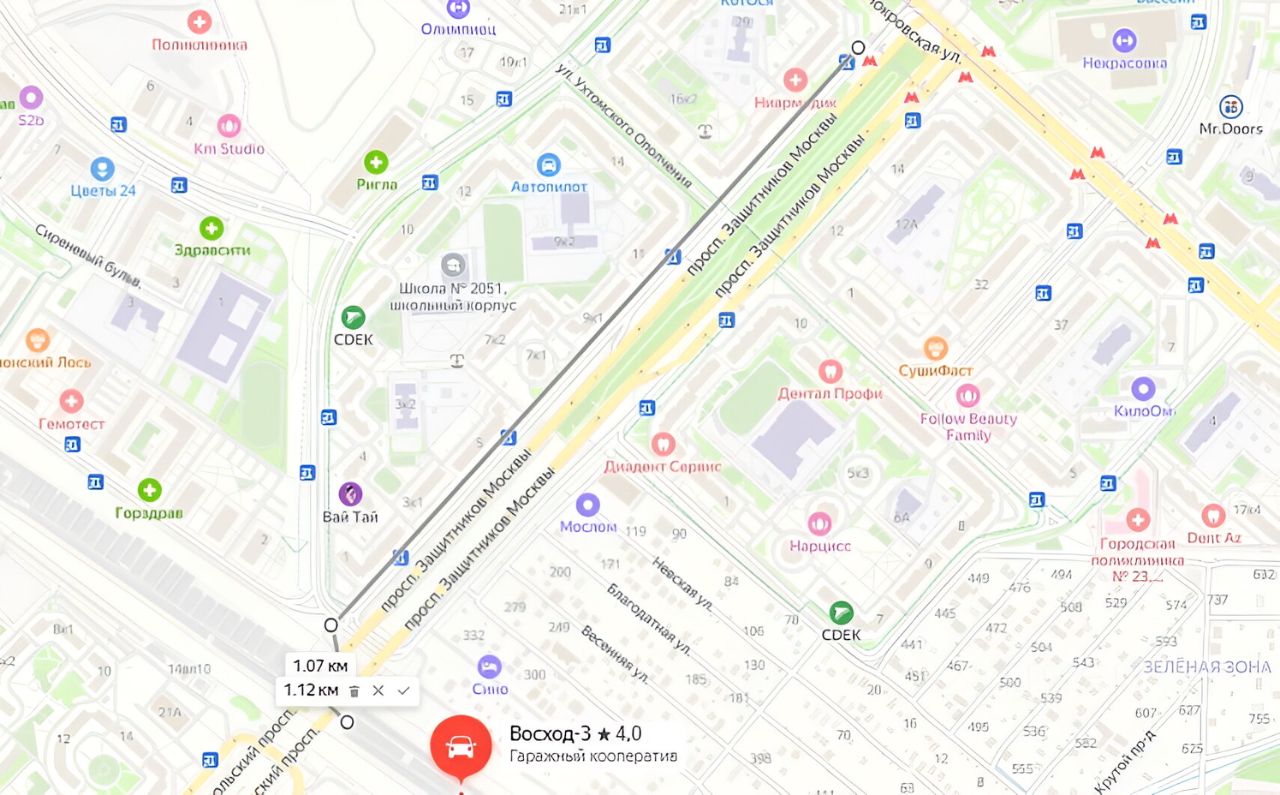Open the Диадент Сервис clinic marker

click(x=662, y=444)
